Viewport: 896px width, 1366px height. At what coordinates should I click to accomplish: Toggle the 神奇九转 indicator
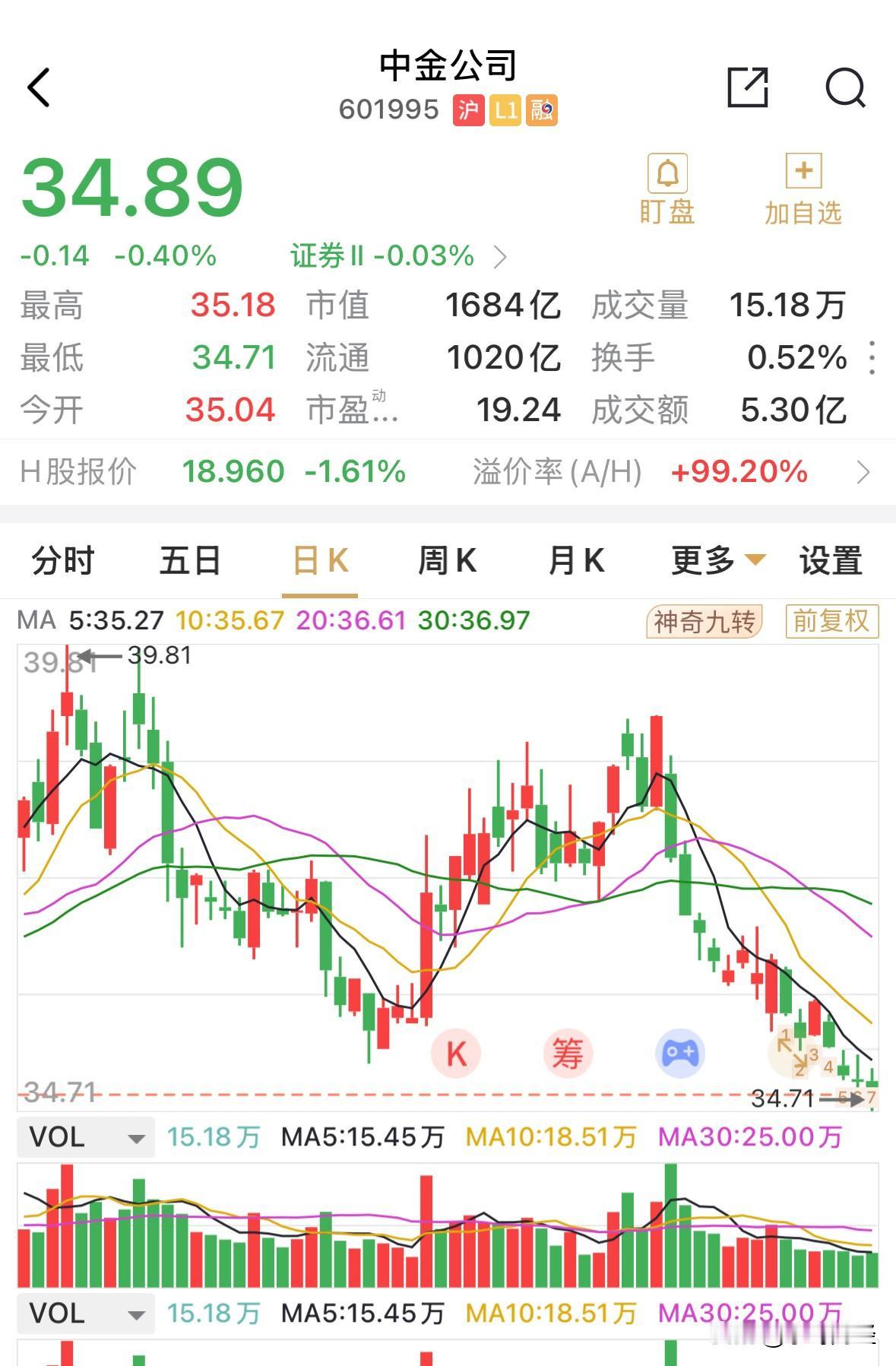click(x=703, y=622)
